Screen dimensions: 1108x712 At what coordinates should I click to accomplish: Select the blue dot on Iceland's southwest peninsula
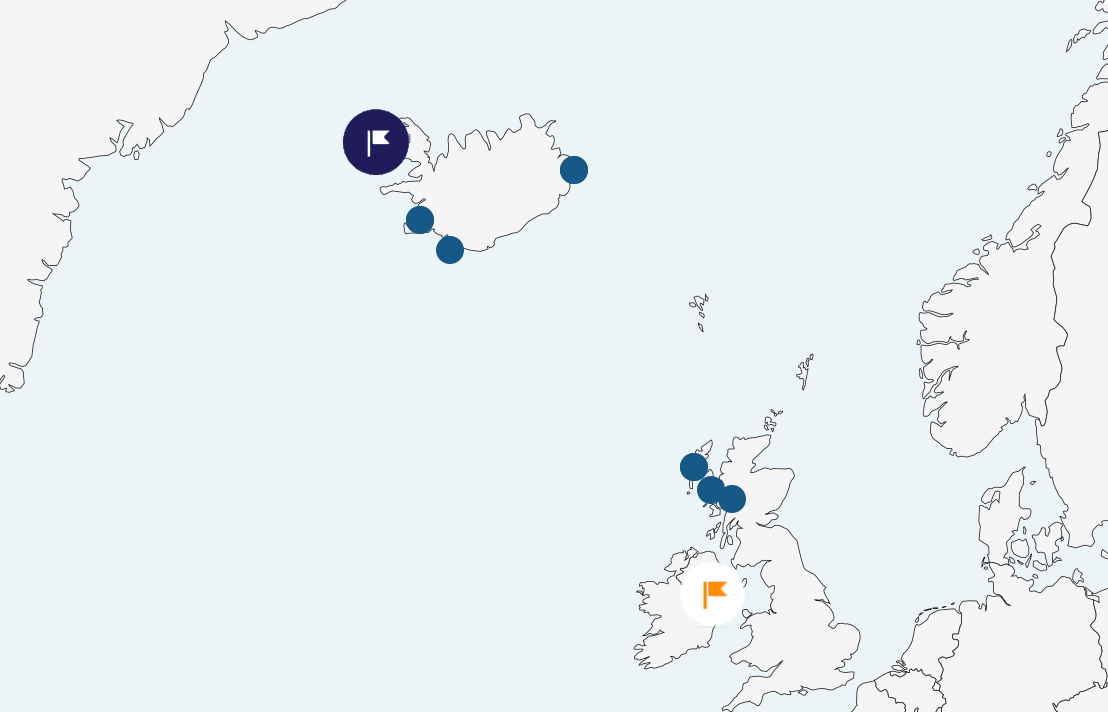click(420, 220)
